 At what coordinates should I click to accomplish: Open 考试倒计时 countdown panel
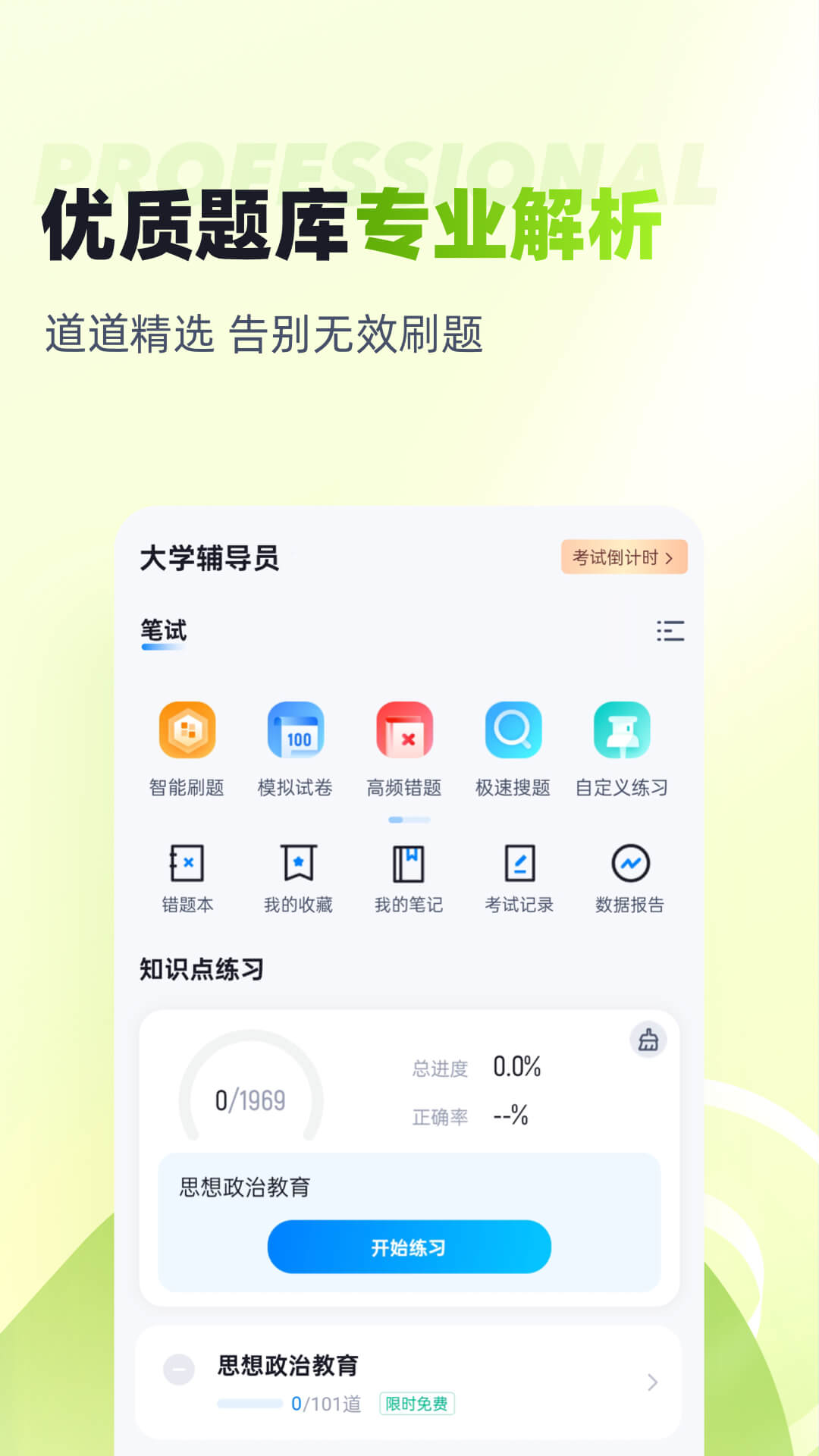pyautogui.click(x=623, y=559)
